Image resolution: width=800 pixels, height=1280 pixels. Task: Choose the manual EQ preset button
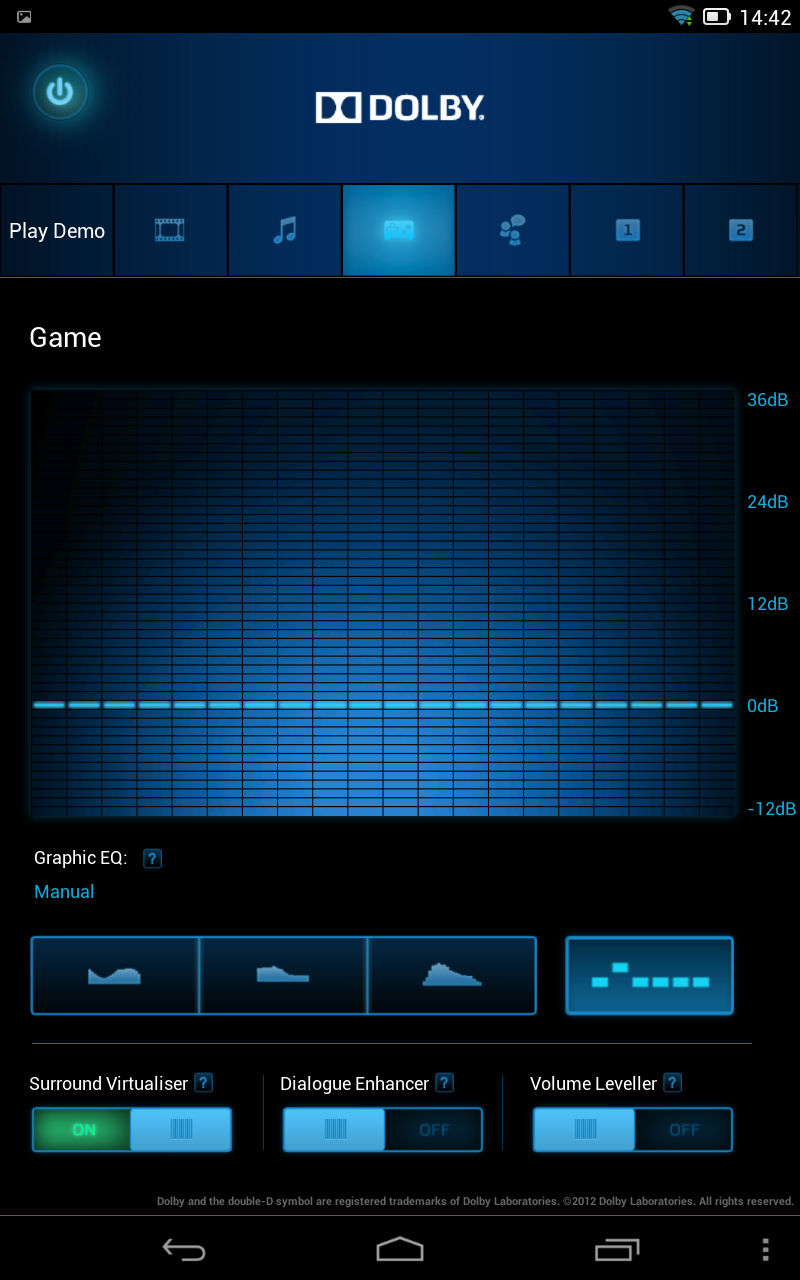coord(650,976)
